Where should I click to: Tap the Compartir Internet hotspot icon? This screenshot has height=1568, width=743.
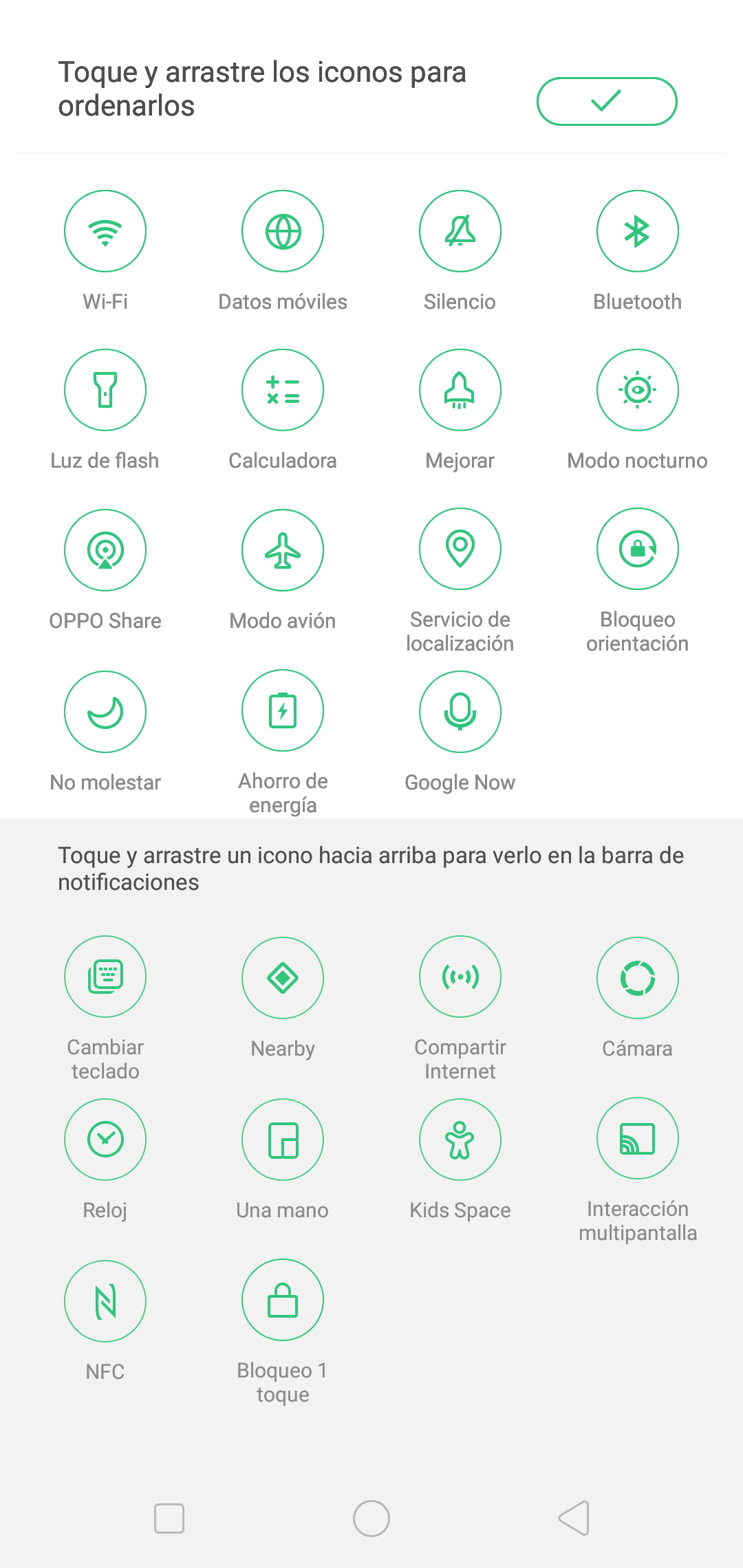(460, 977)
